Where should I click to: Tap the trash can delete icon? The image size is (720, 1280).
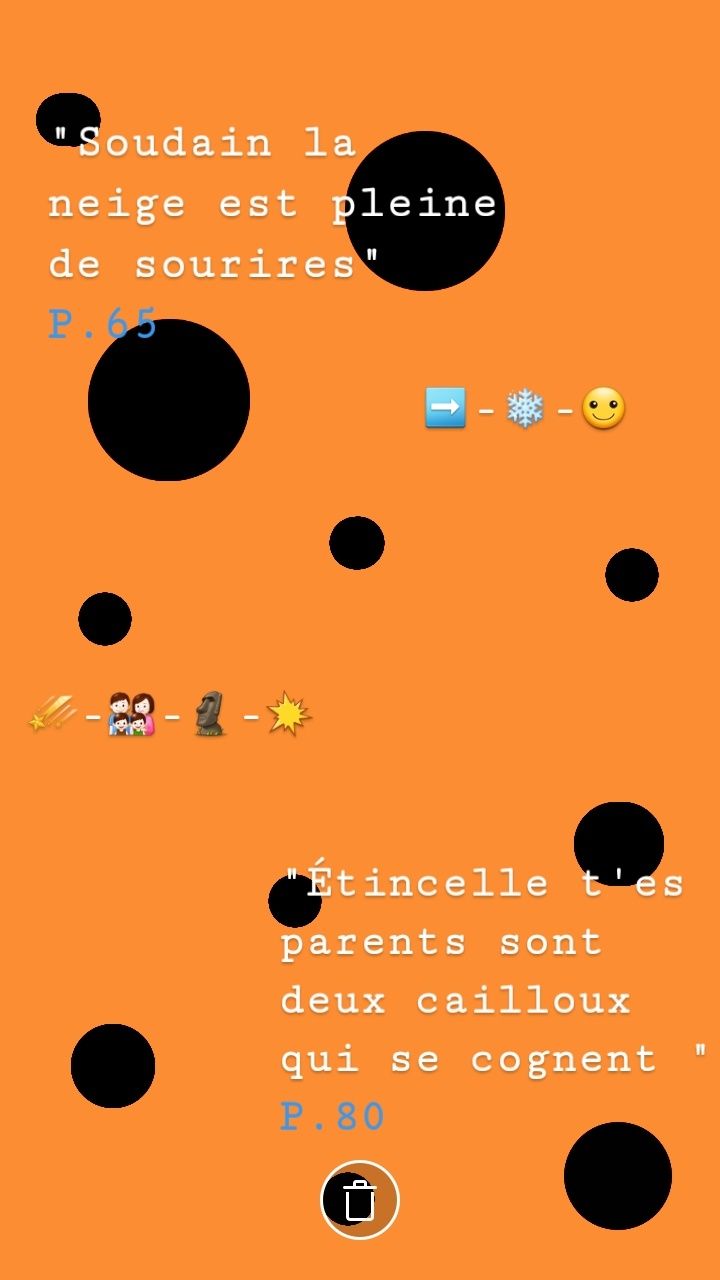[x=360, y=1200]
